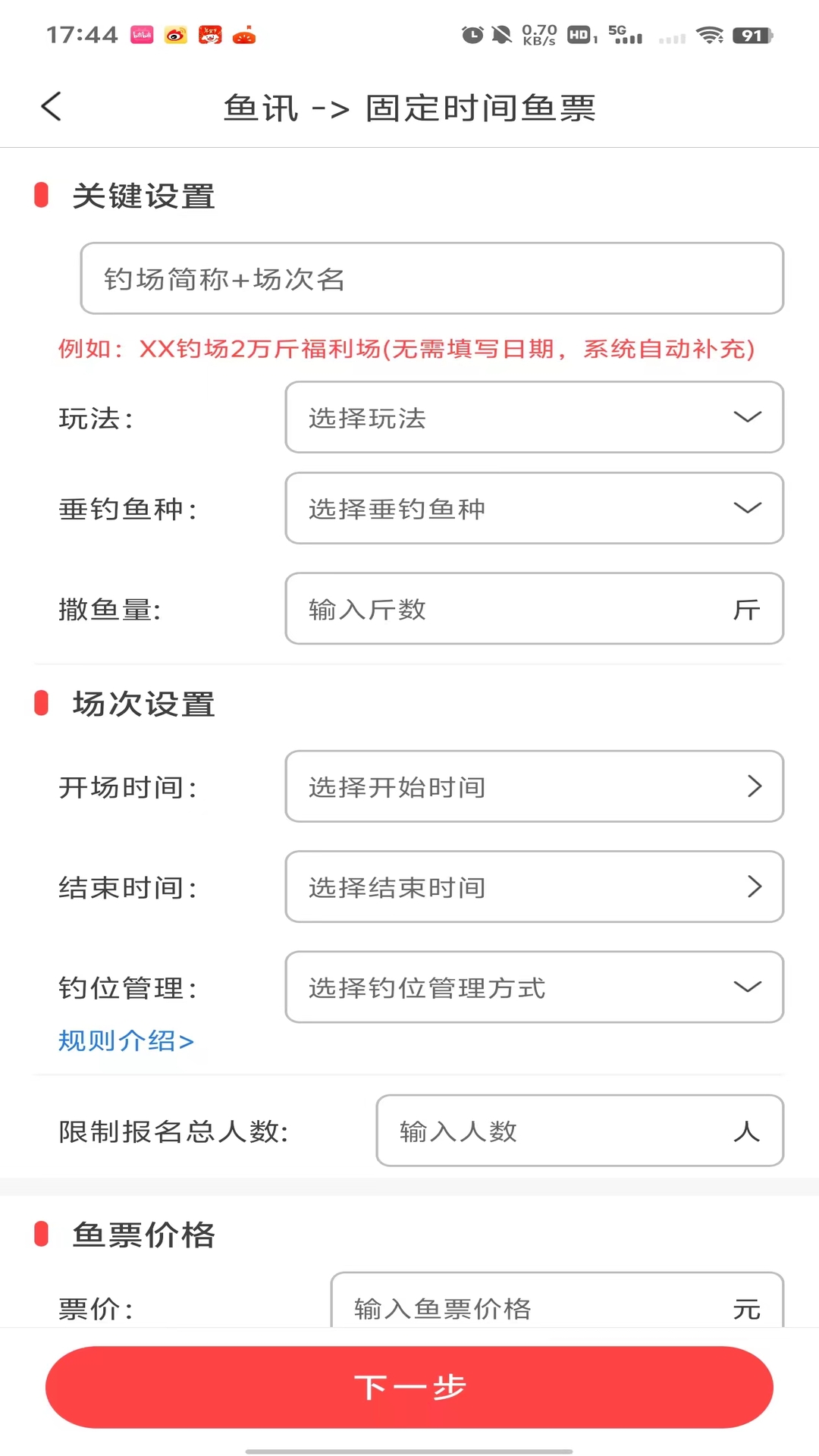Tap the red section marker beside 关键设置
The height and width of the screenshot is (1456, 819).
pyautogui.click(x=42, y=196)
